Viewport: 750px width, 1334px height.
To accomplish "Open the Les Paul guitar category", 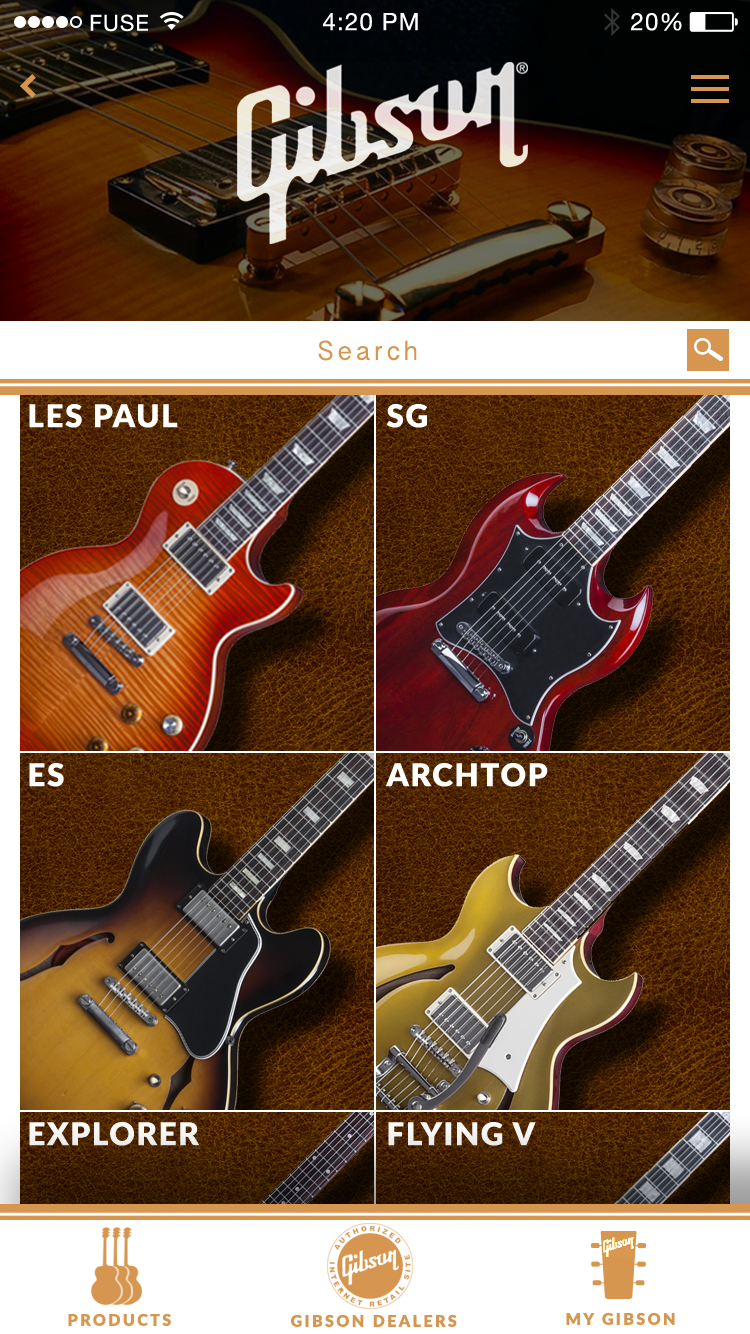I will pos(197,573).
